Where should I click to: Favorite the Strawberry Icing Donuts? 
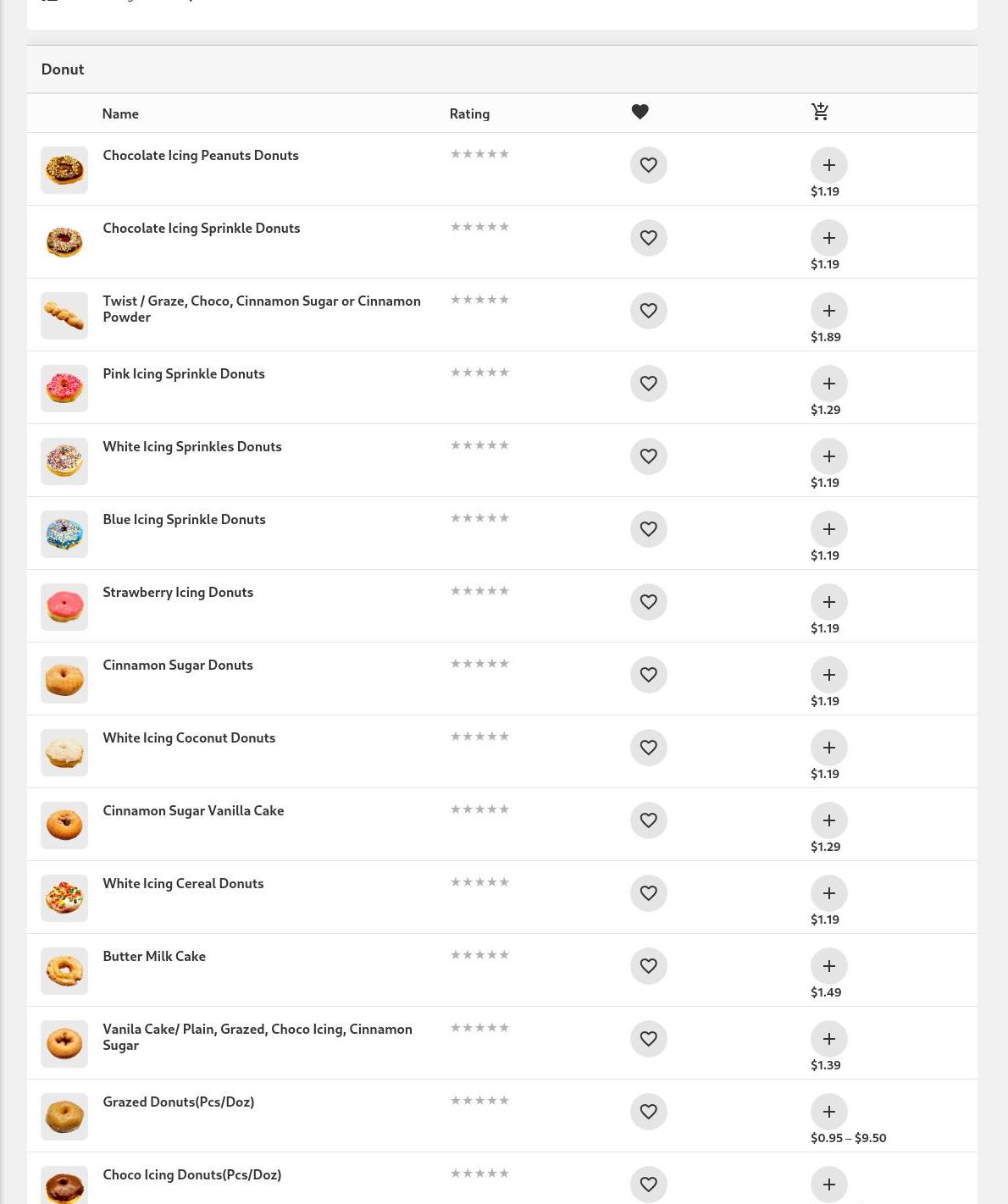[x=648, y=601]
